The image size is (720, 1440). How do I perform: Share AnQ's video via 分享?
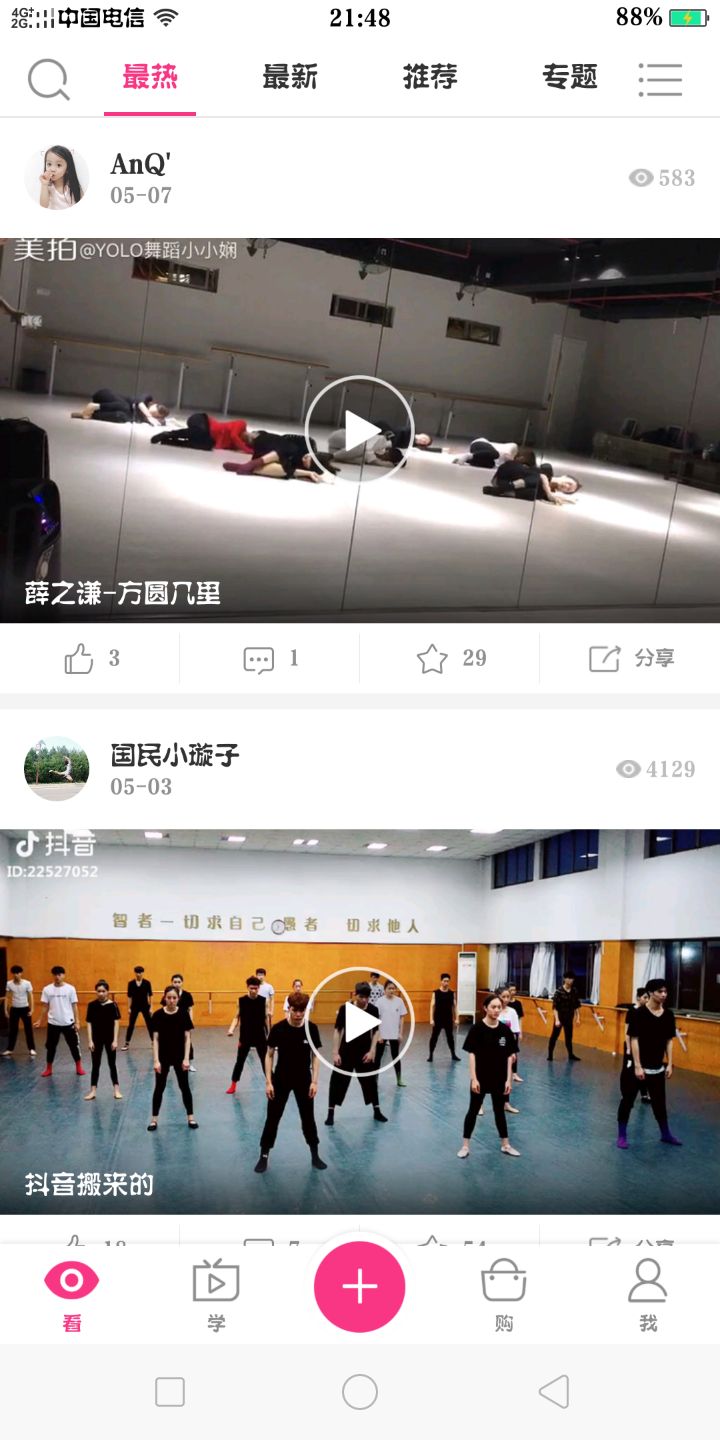tap(630, 658)
